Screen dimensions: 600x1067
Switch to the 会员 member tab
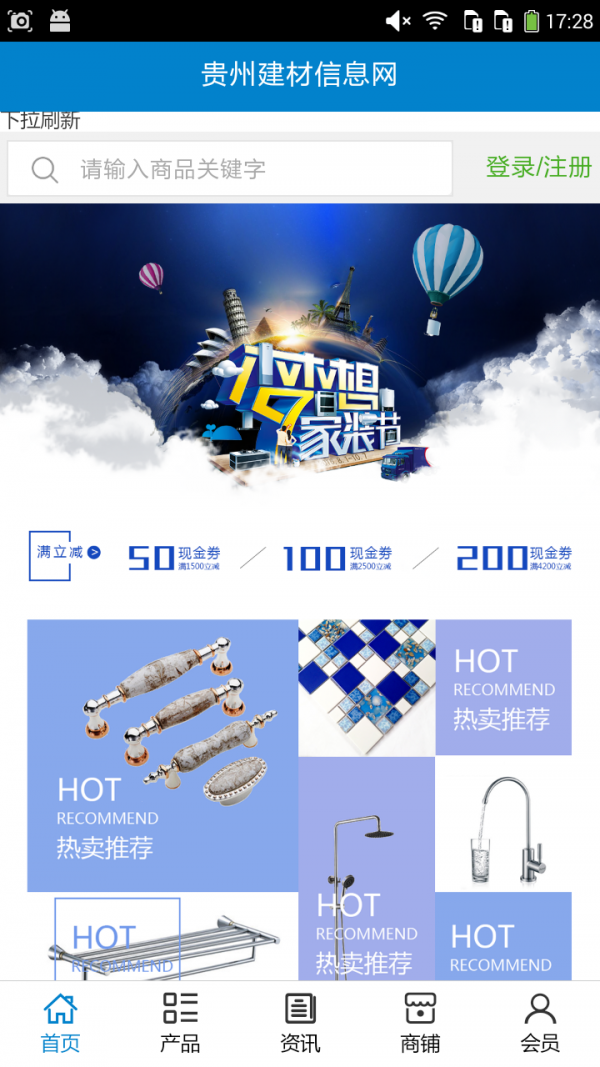click(540, 1023)
